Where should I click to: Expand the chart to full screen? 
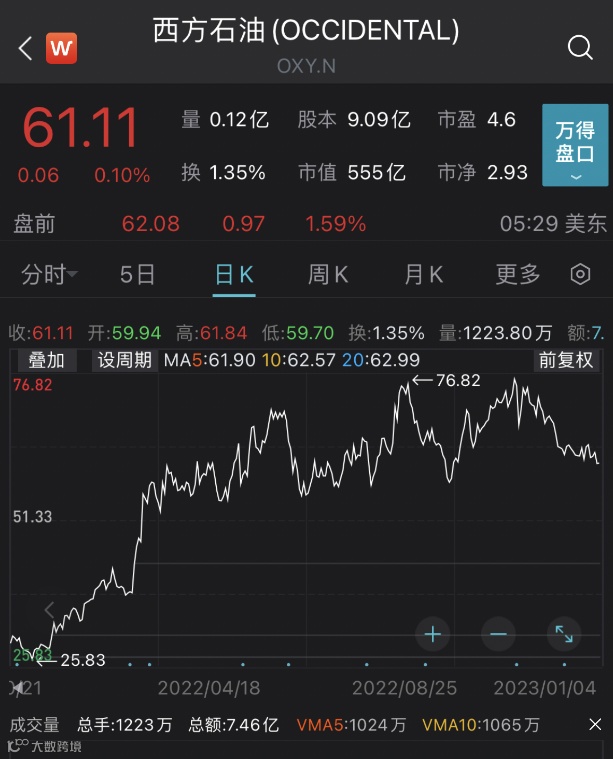[x=564, y=634]
